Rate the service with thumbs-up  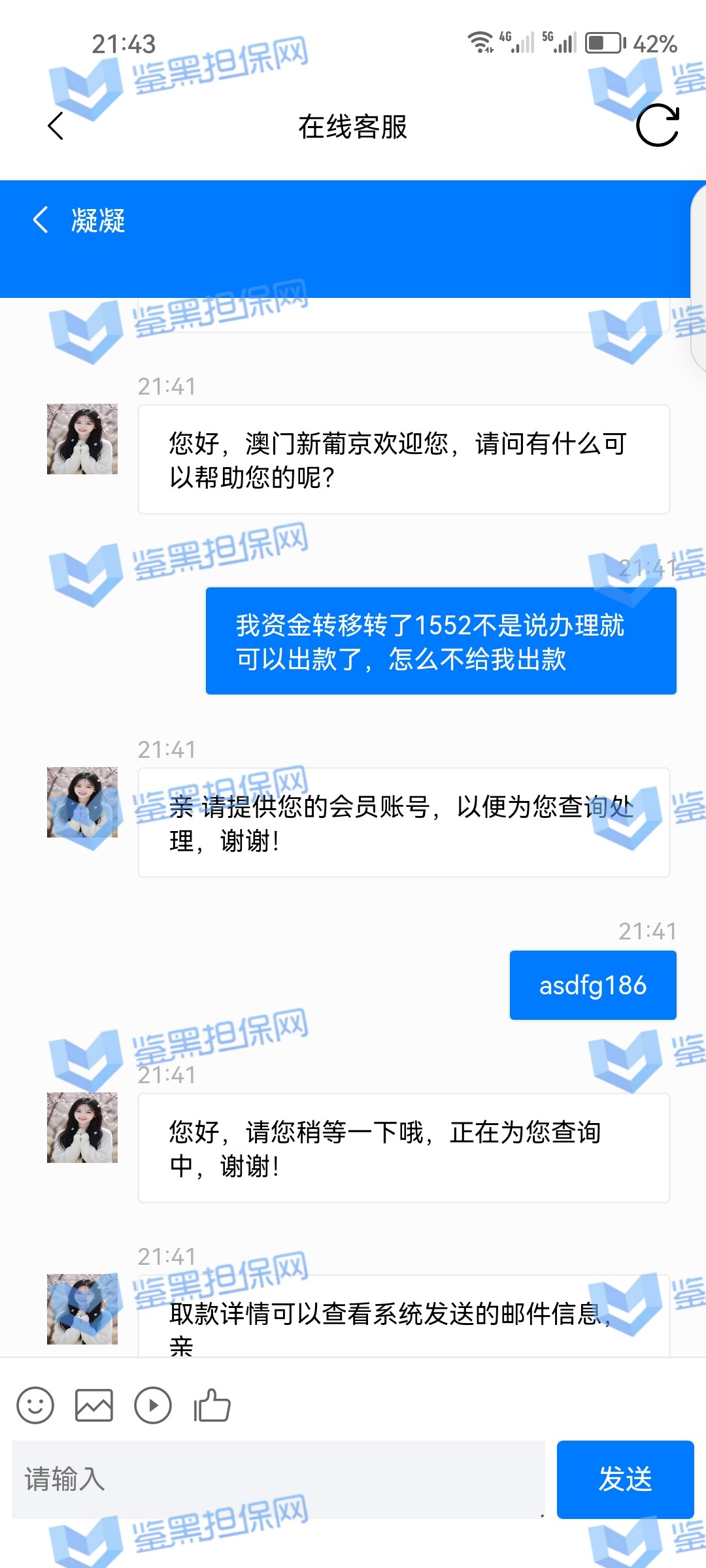(x=212, y=1405)
